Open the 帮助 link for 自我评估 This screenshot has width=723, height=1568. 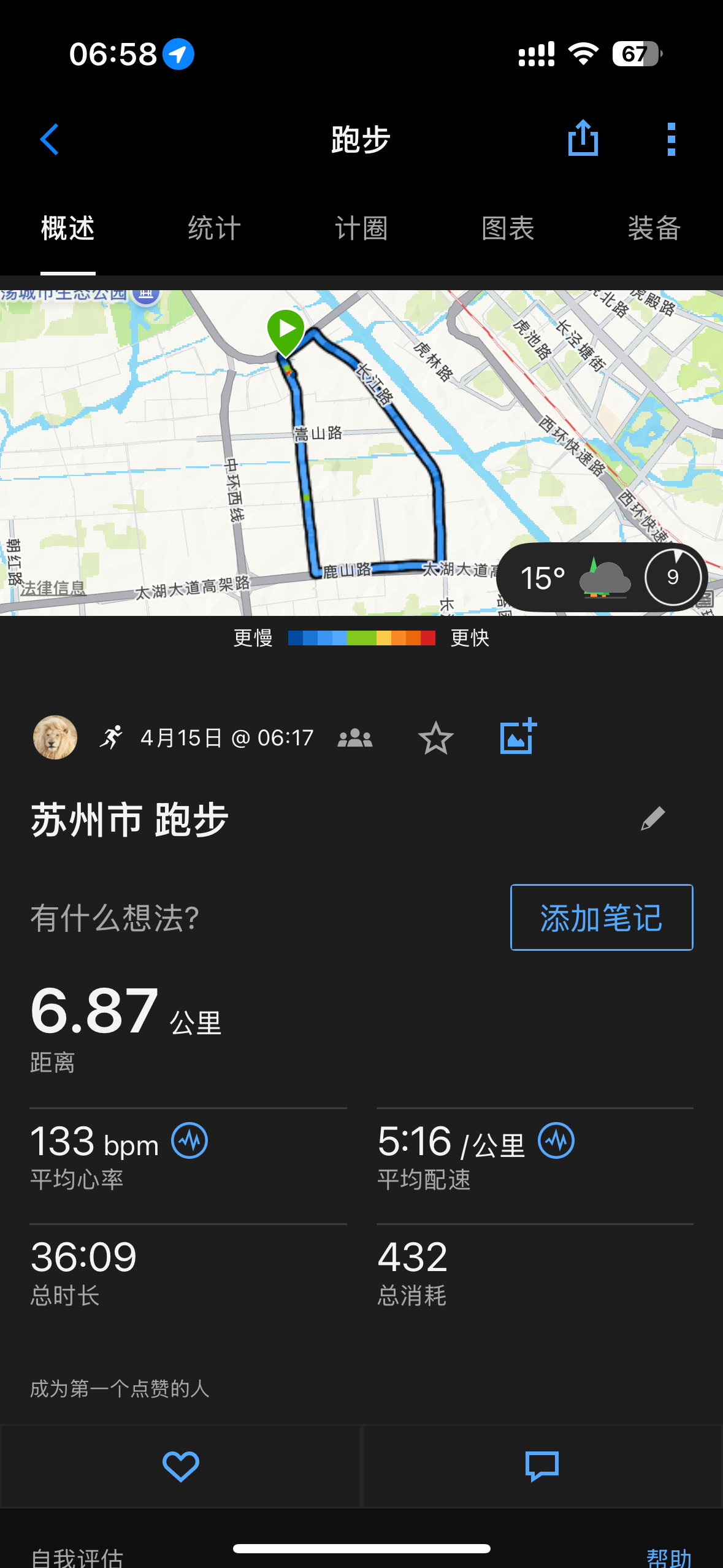click(x=668, y=1557)
